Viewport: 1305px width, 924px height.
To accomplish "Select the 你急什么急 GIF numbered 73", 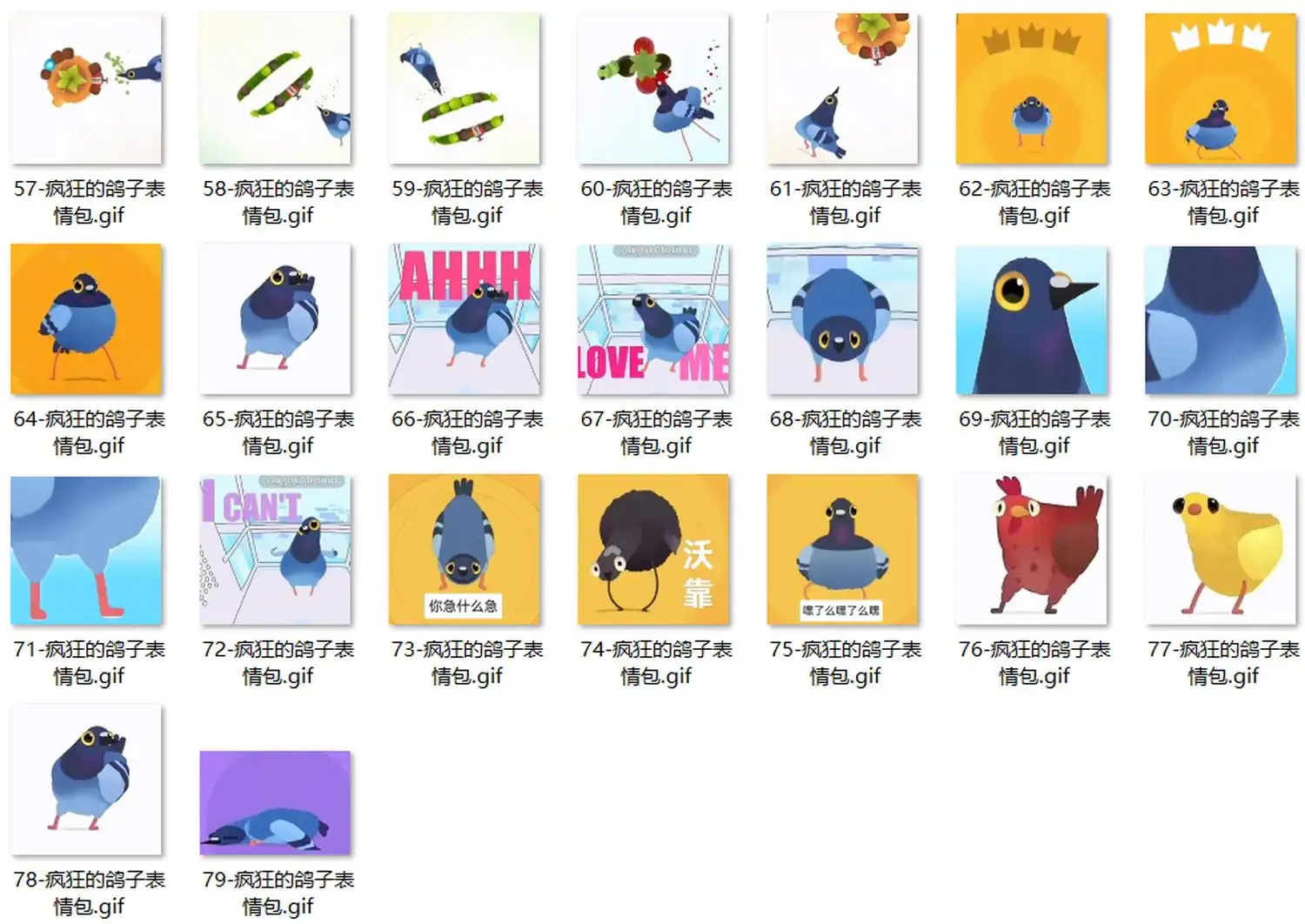I will [465, 550].
